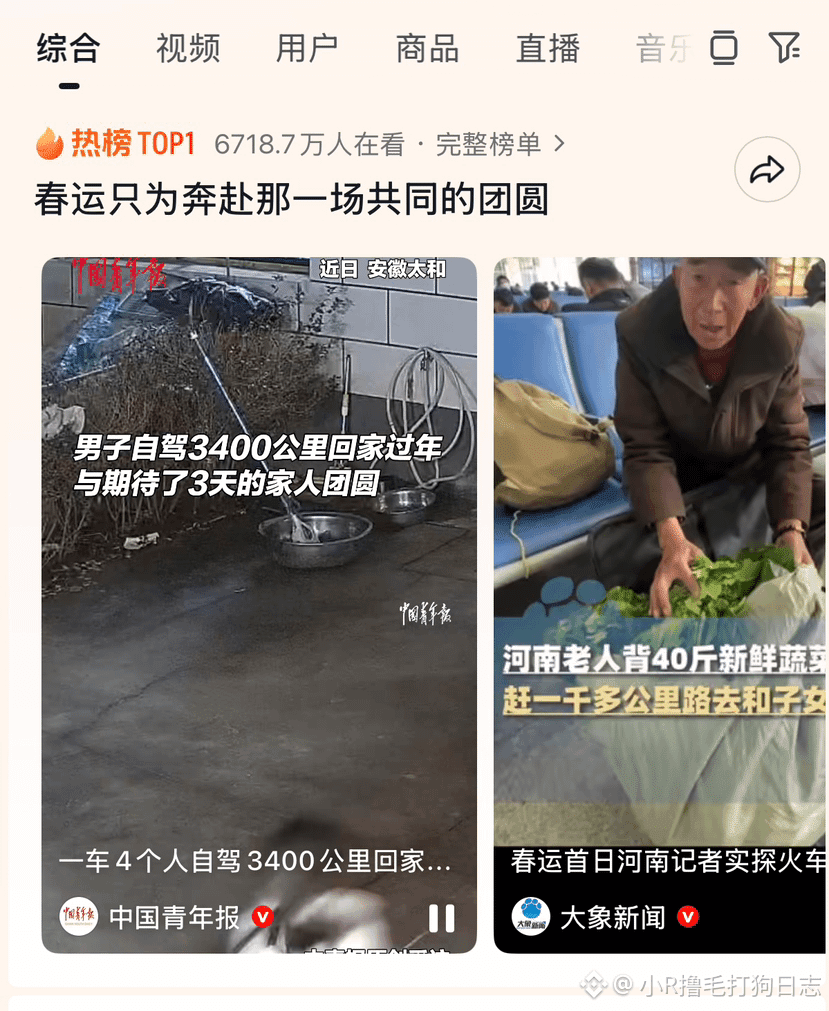The image size is (829, 1011).
Task: Switch to the 直播 tab
Action: coord(547,48)
